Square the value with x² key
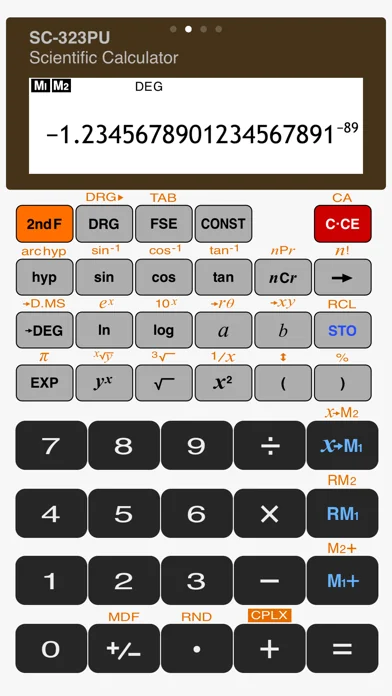Screen dimensions: 392x696 click(x=223, y=383)
